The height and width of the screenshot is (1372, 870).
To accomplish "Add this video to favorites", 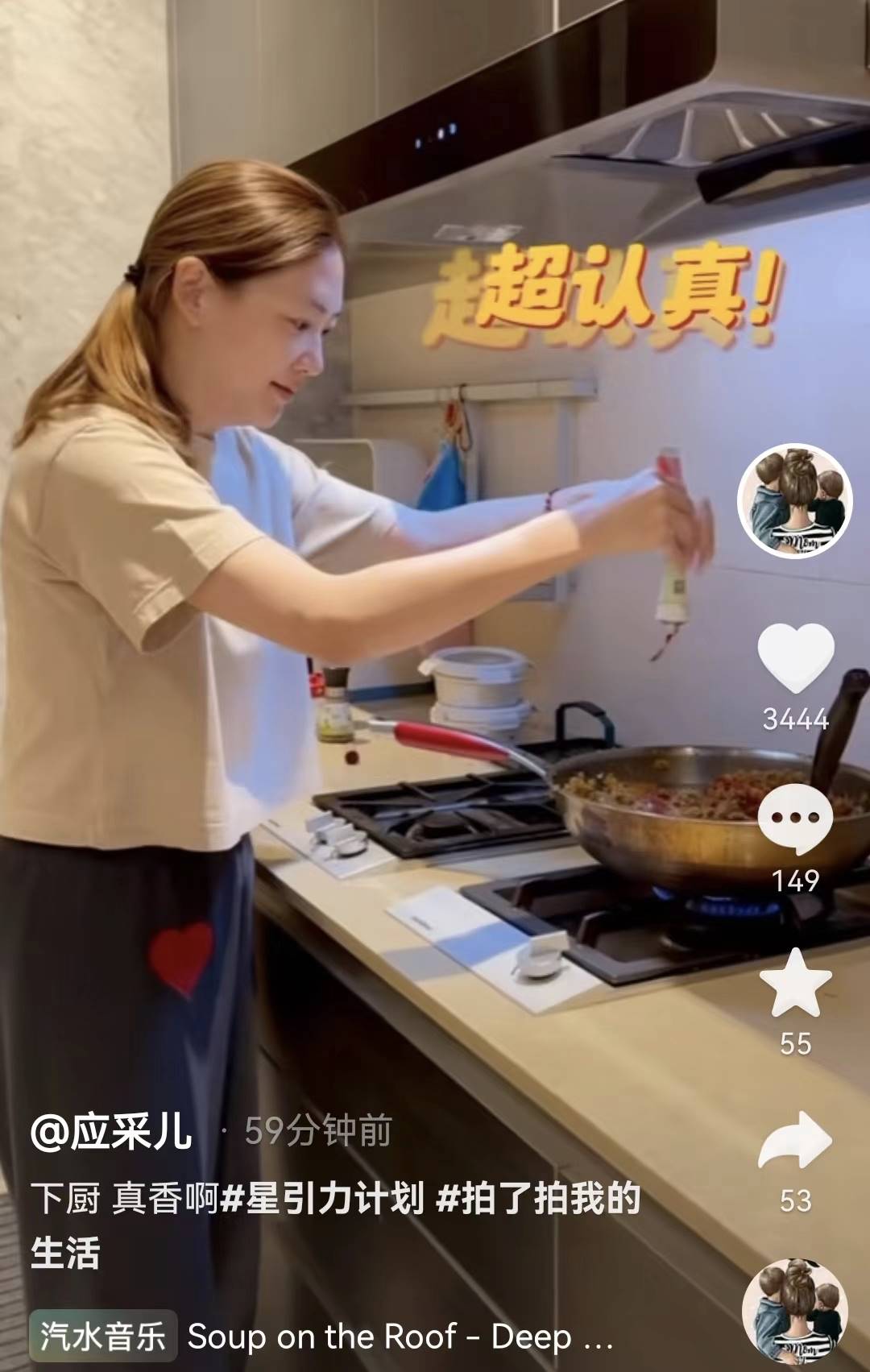I will [x=796, y=983].
